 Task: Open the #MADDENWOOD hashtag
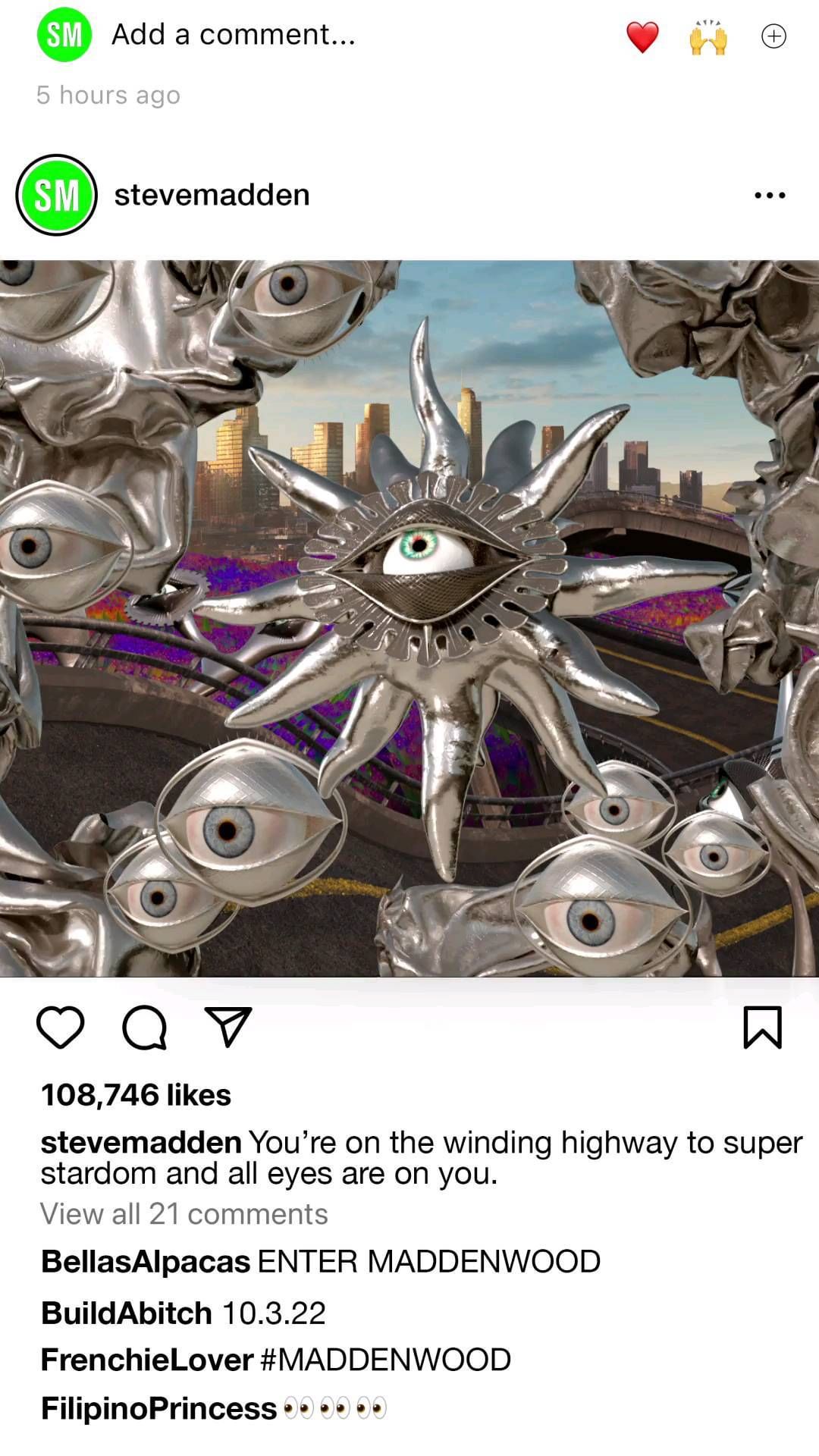coord(386,1360)
